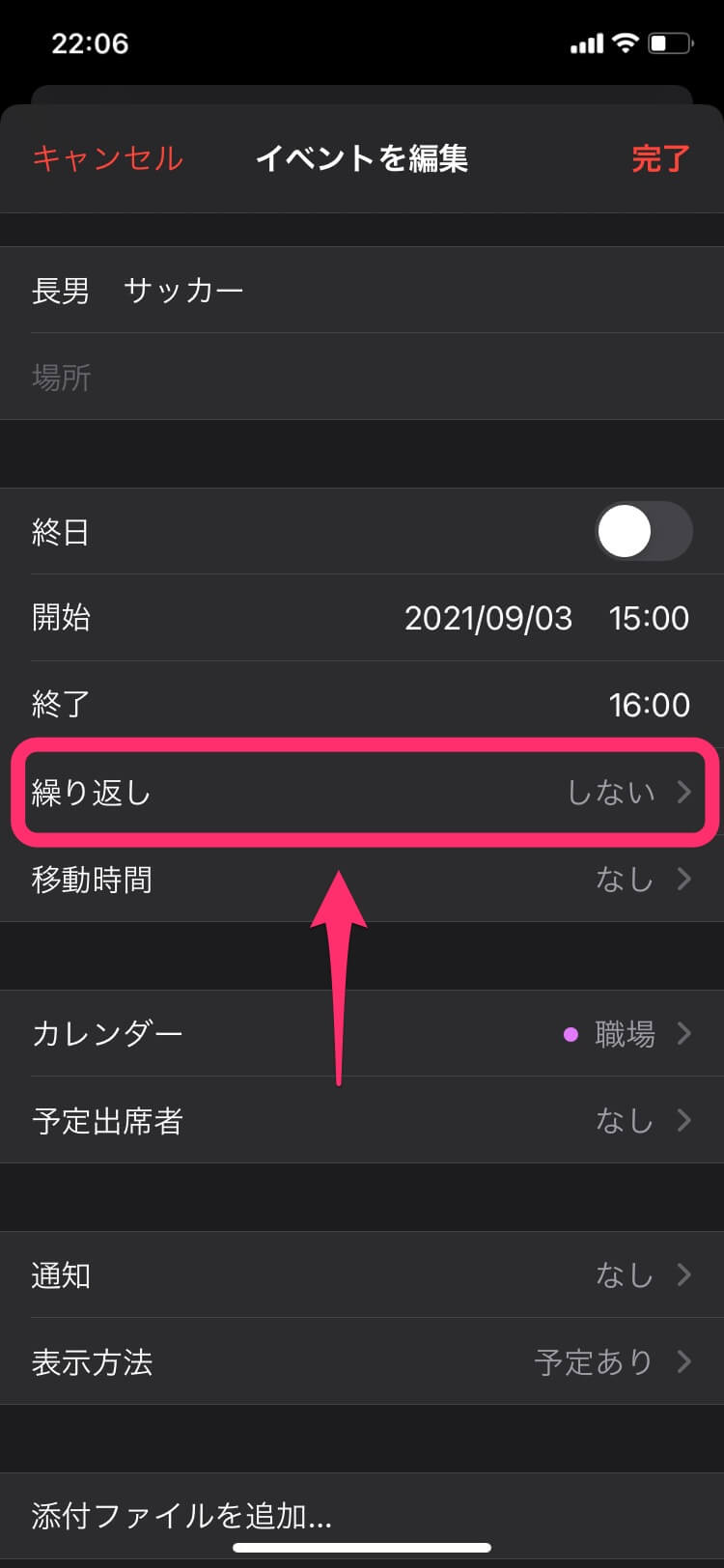Cancel editing with キャンセル

[107, 158]
